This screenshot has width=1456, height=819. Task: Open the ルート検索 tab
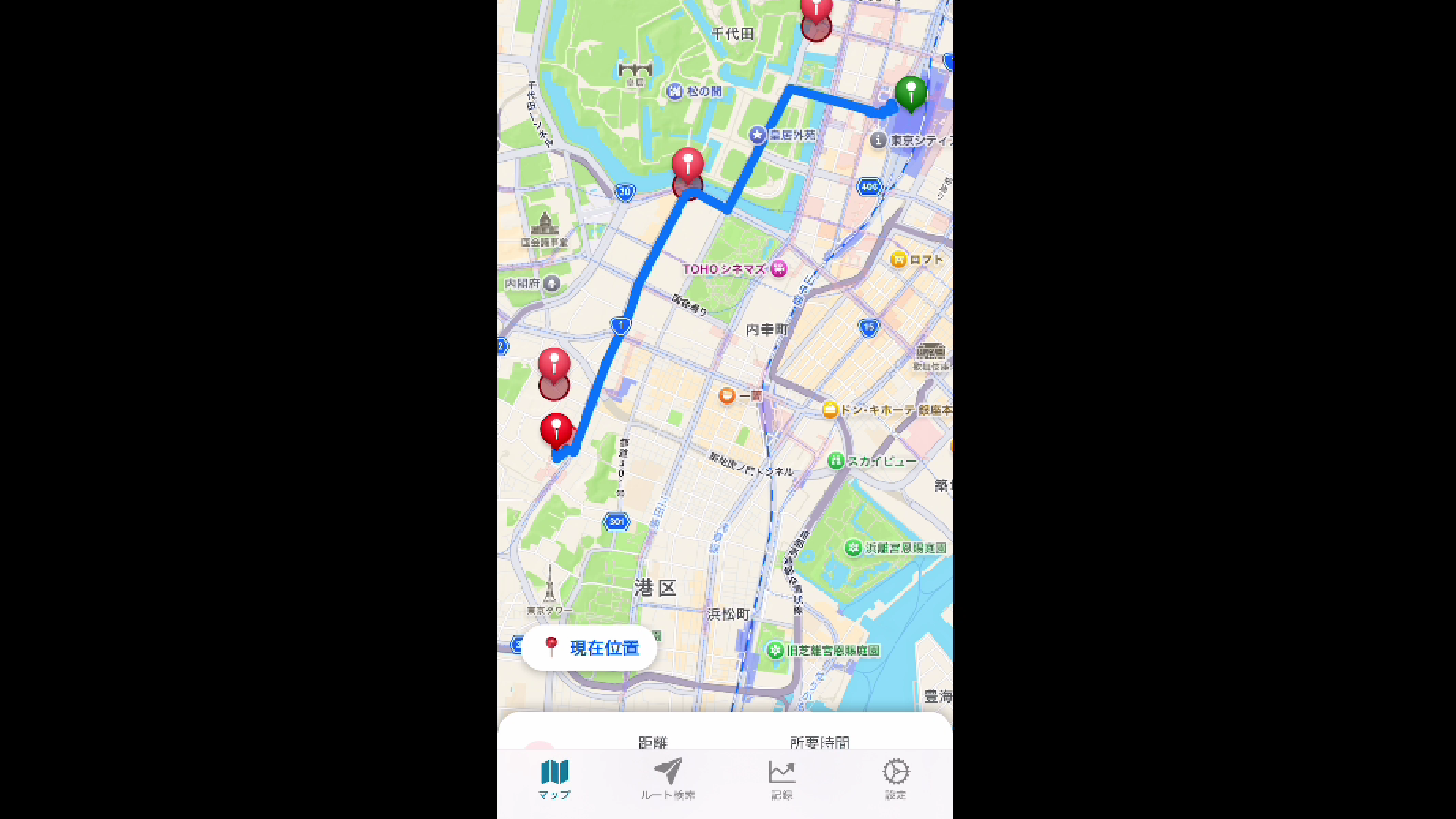pos(667,779)
